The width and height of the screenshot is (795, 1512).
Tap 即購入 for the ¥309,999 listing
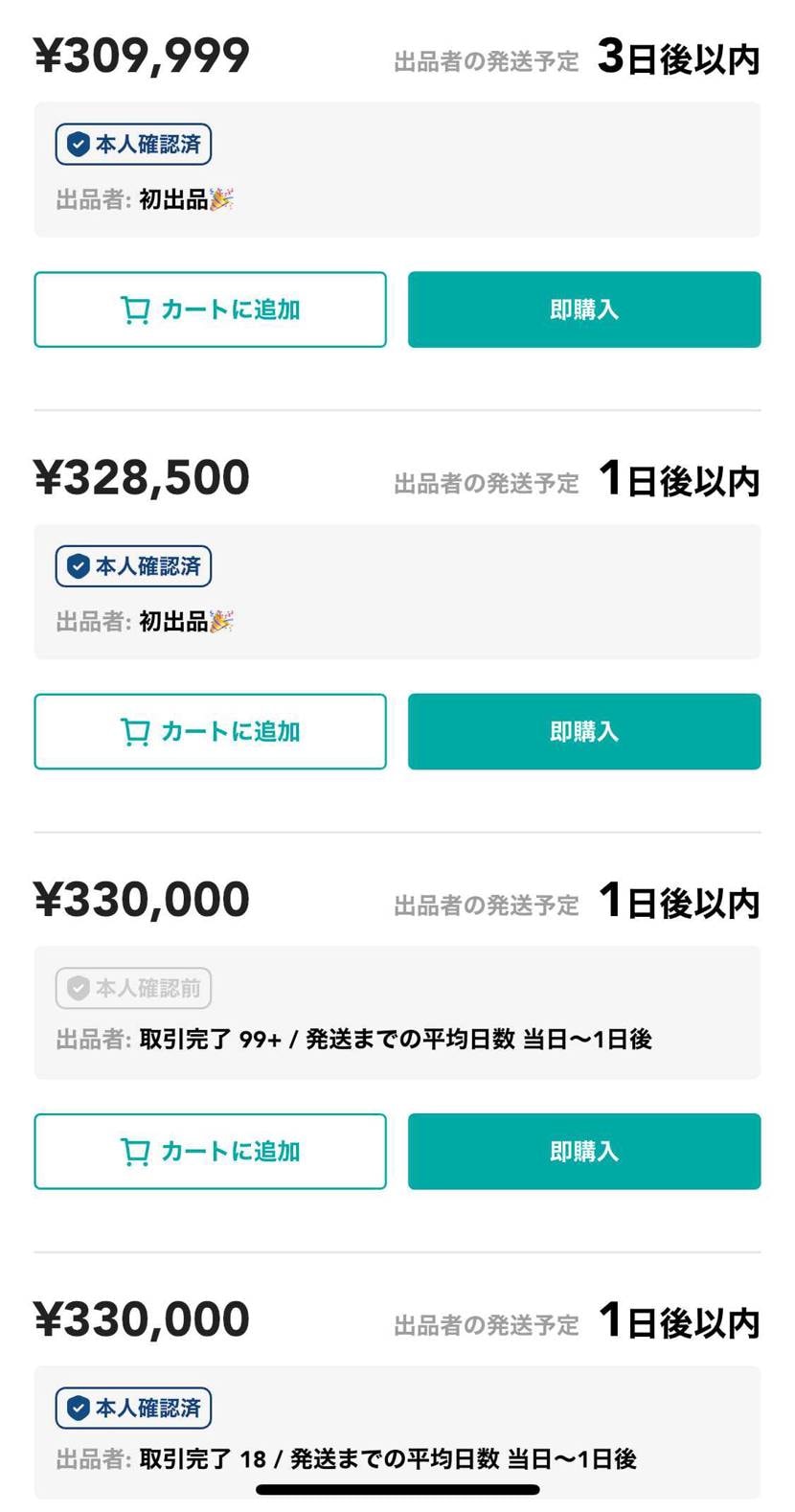583,309
